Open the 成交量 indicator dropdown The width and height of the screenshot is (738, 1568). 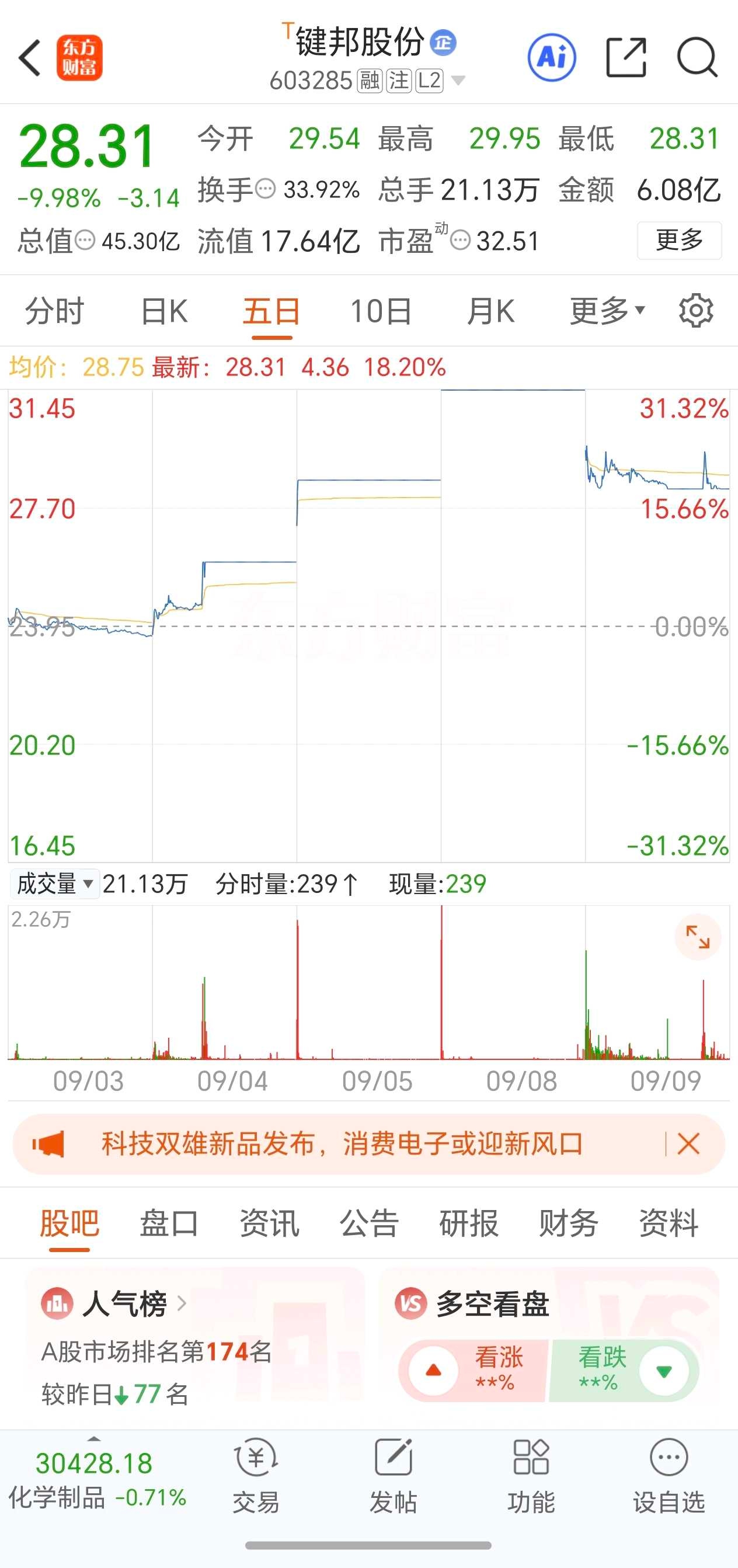55,884
